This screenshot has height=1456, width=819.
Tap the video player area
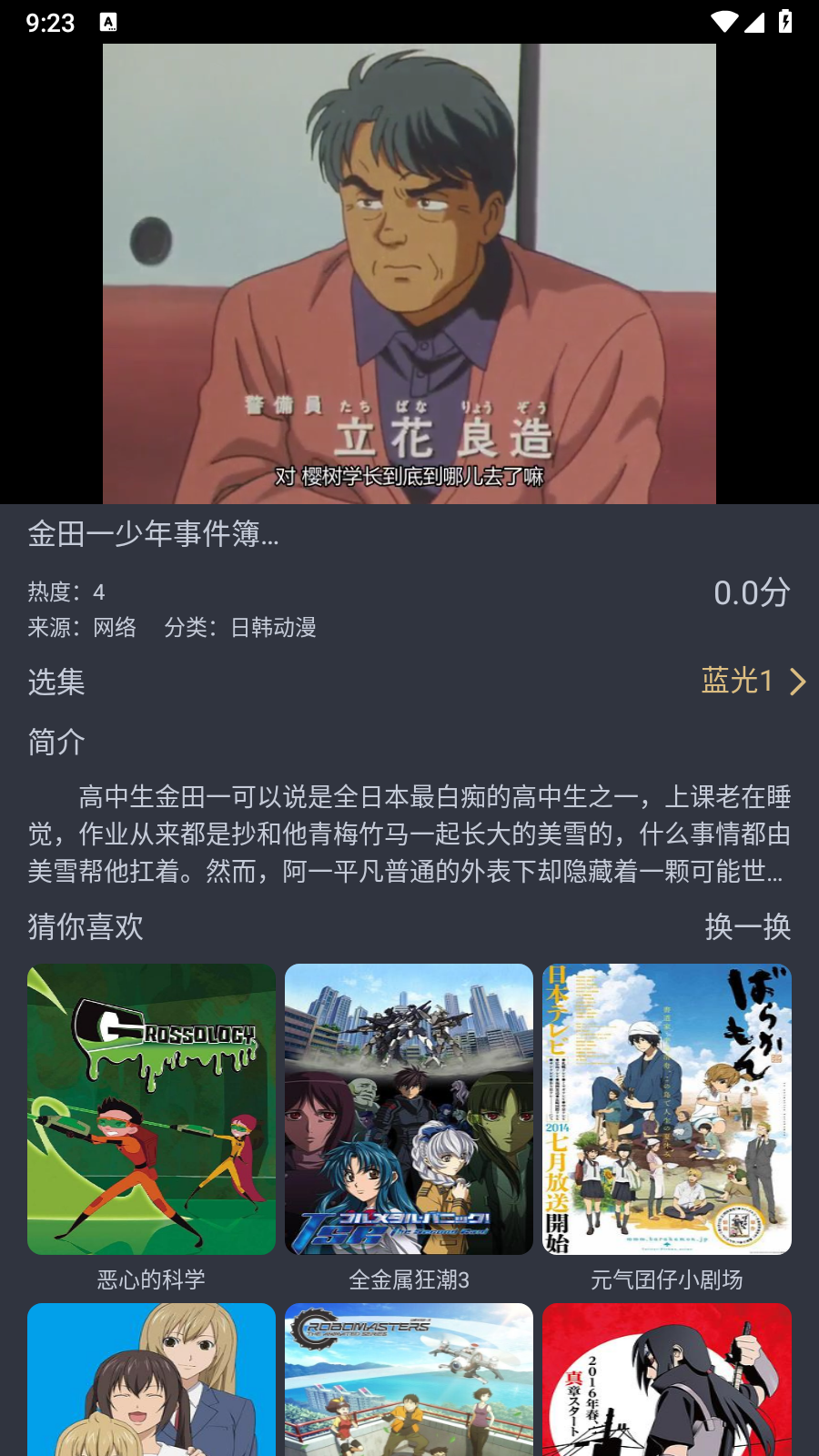pos(409,273)
